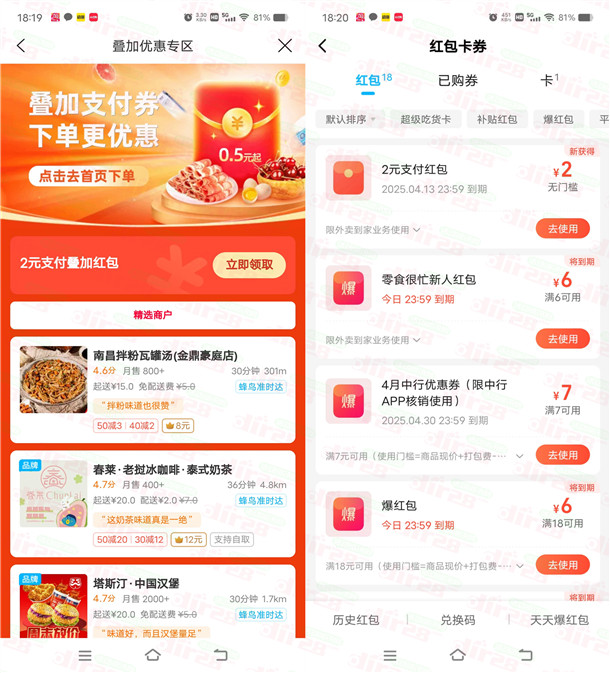The width and height of the screenshot is (610, 673).
Task: Use the 2元支付红包 via 去使用
Action: click(562, 229)
